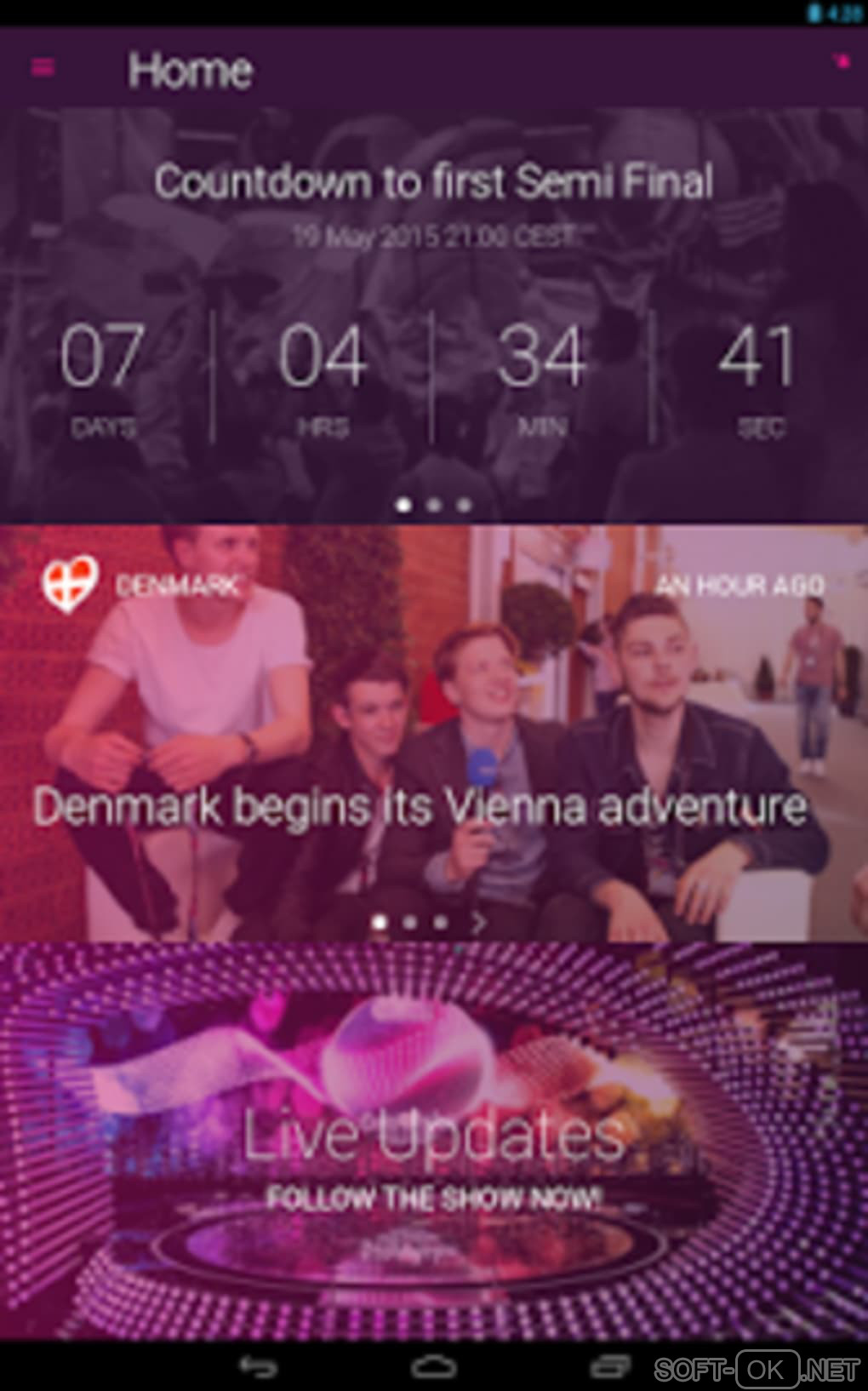Screen dimensions: 868x1391
Task: Open the recent apps overview
Action: click(609, 1367)
